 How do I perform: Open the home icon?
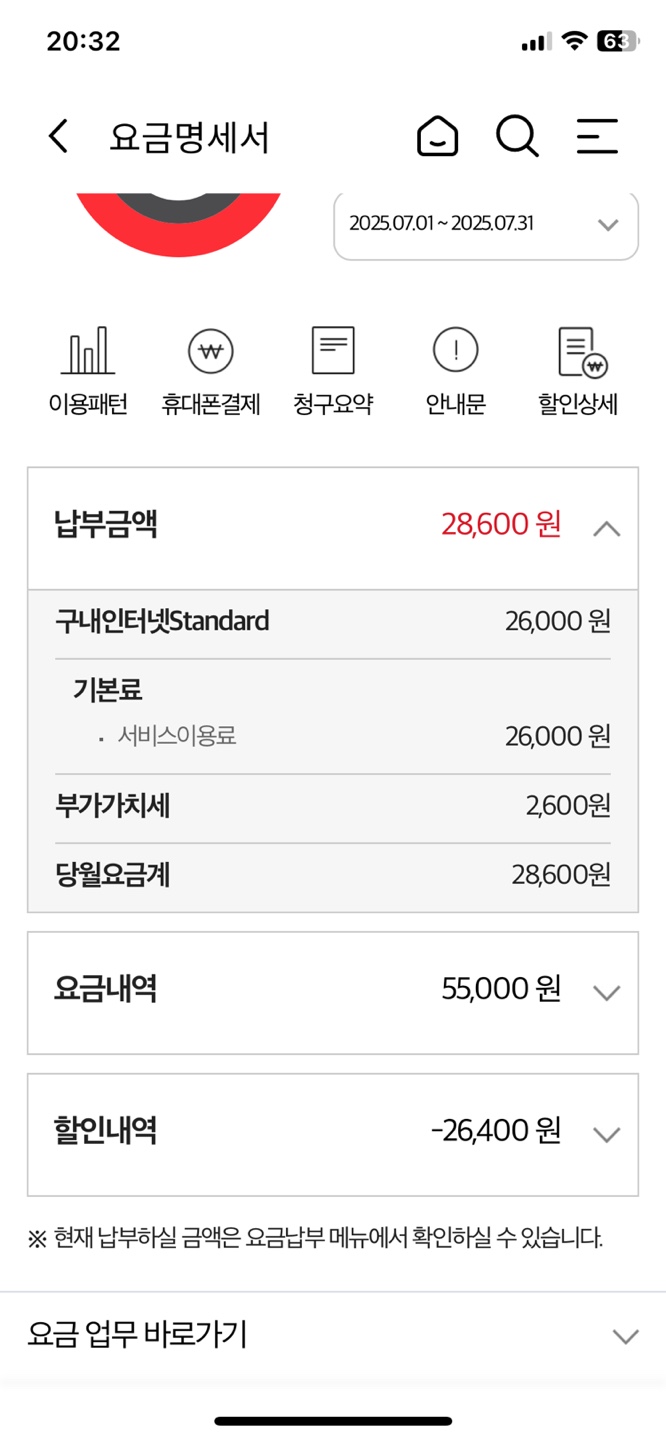coord(437,136)
